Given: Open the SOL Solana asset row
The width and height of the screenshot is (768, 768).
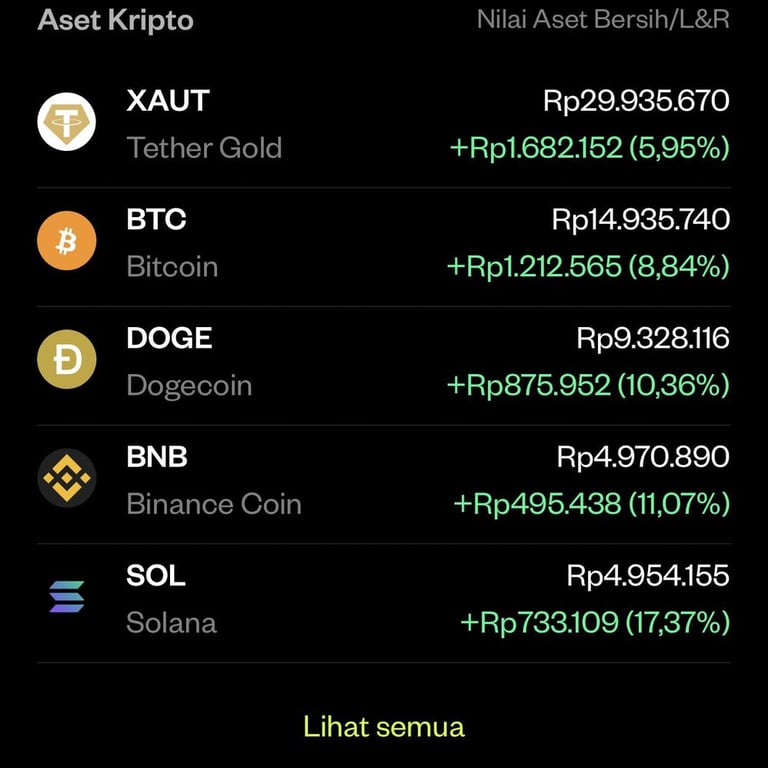Looking at the screenshot, I should pyautogui.click(x=384, y=600).
